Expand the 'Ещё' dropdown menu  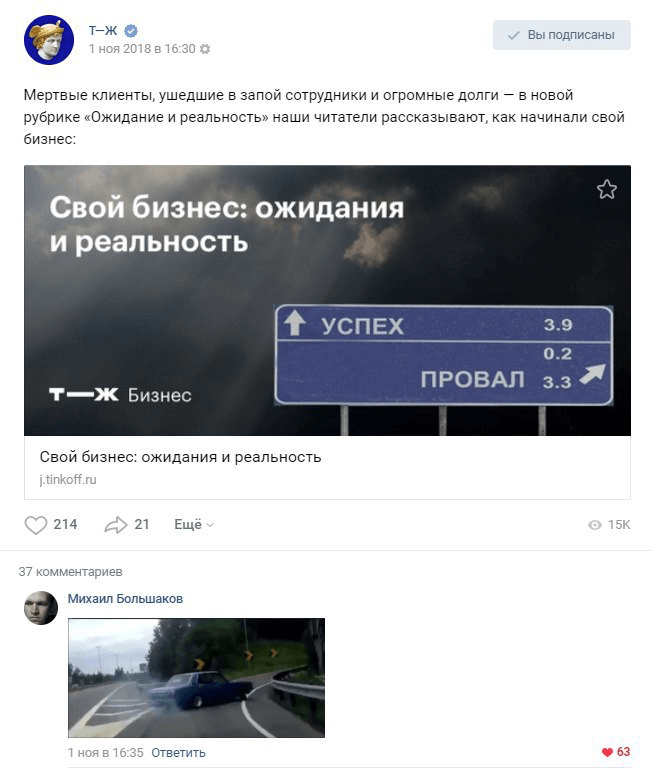pyautogui.click(x=194, y=525)
